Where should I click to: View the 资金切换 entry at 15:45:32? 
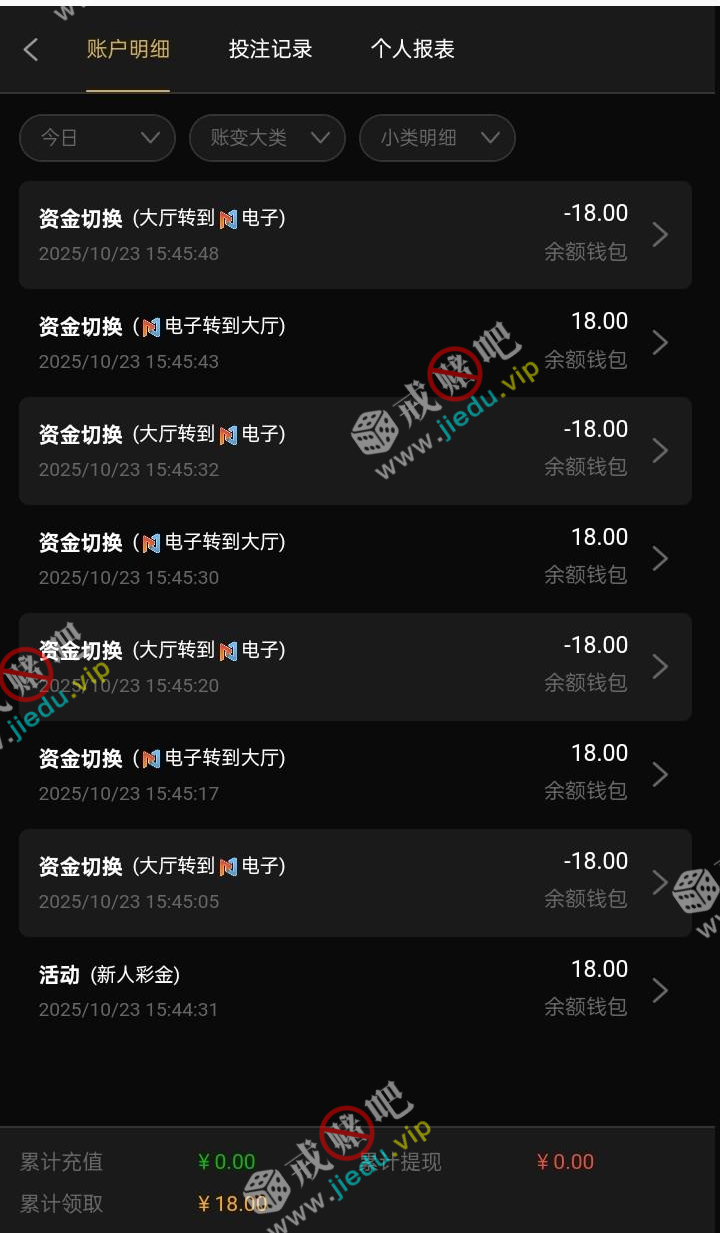[355, 451]
